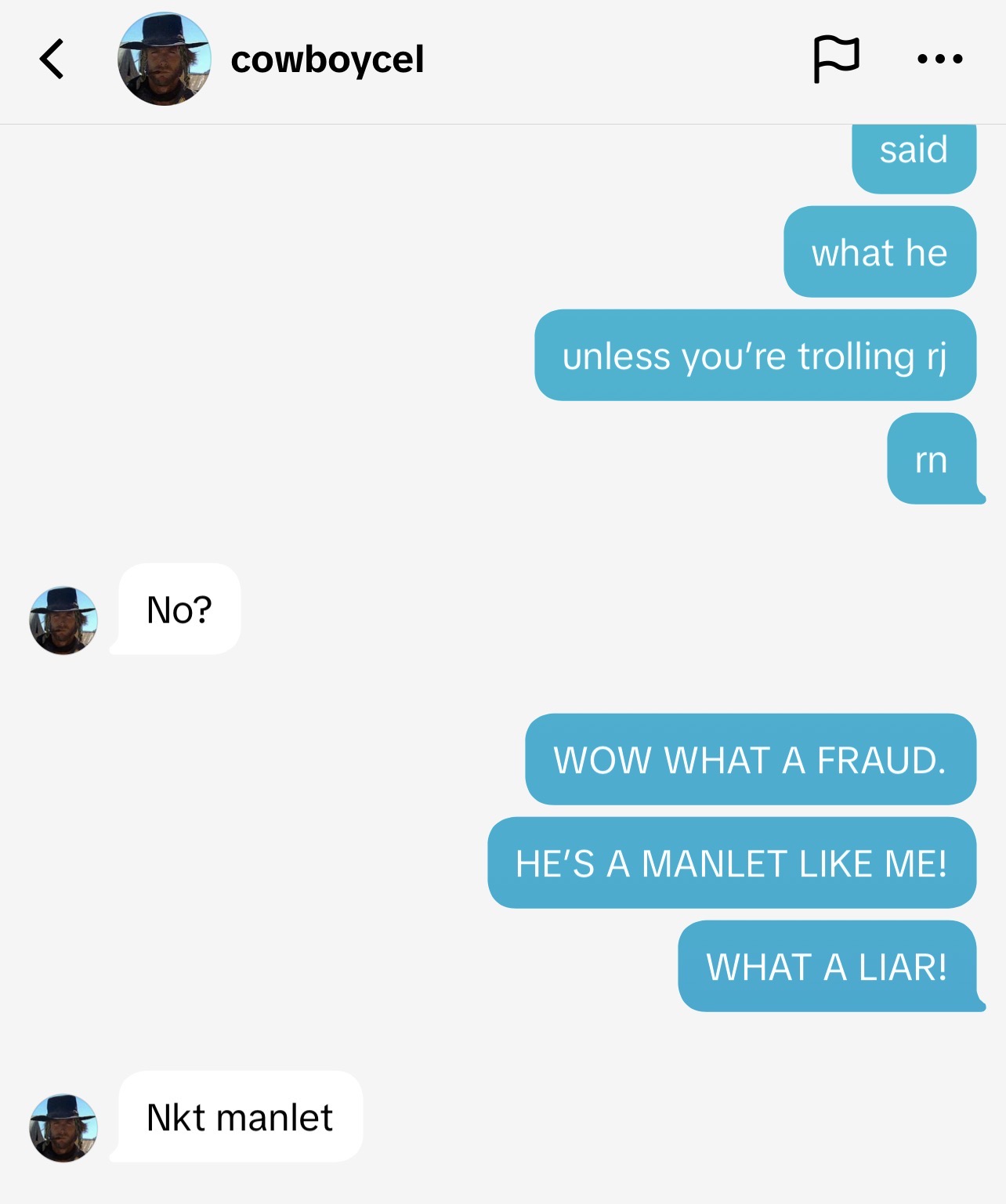Flag this conversation

point(836,59)
